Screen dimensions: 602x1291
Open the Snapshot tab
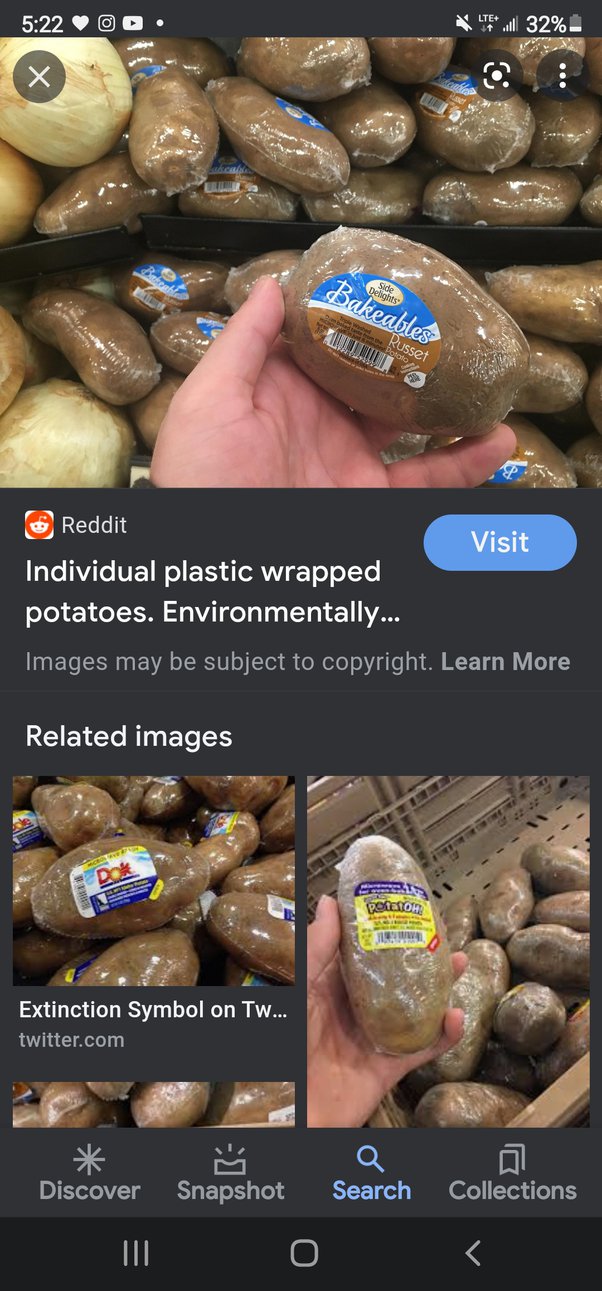[x=230, y=1173]
